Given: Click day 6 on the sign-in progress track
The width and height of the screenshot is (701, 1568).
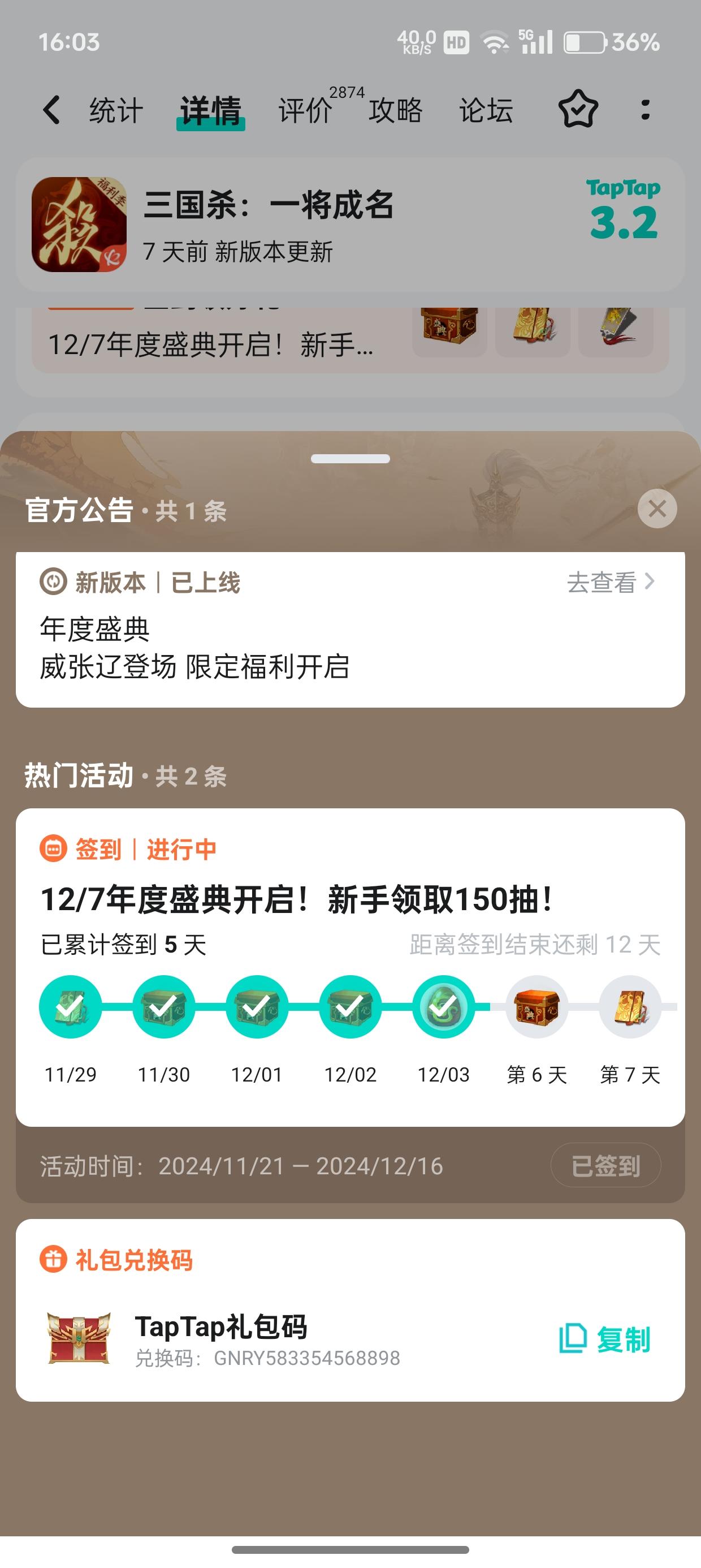Looking at the screenshot, I should click(535, 1007).
